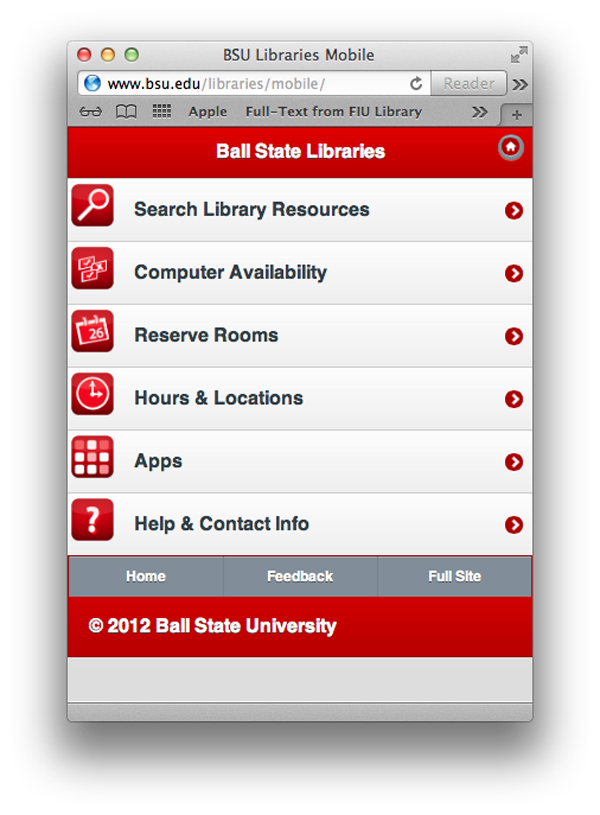This screenshot has width=600, height=815.
Task: Tap the Reader button
Action: (x=469, y=84)
